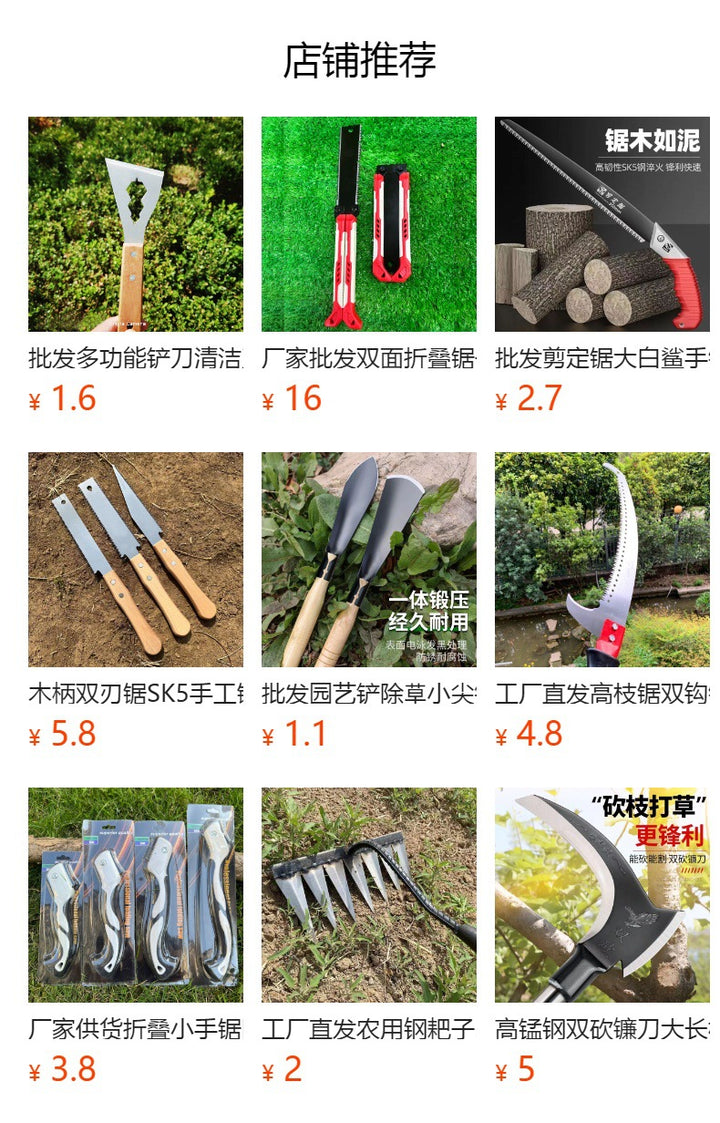The height and width of the screenshot is (1123, 720).
Task: Select the 高锰钢双砍镰刀 sickle product
Action: tap(602, 894)
